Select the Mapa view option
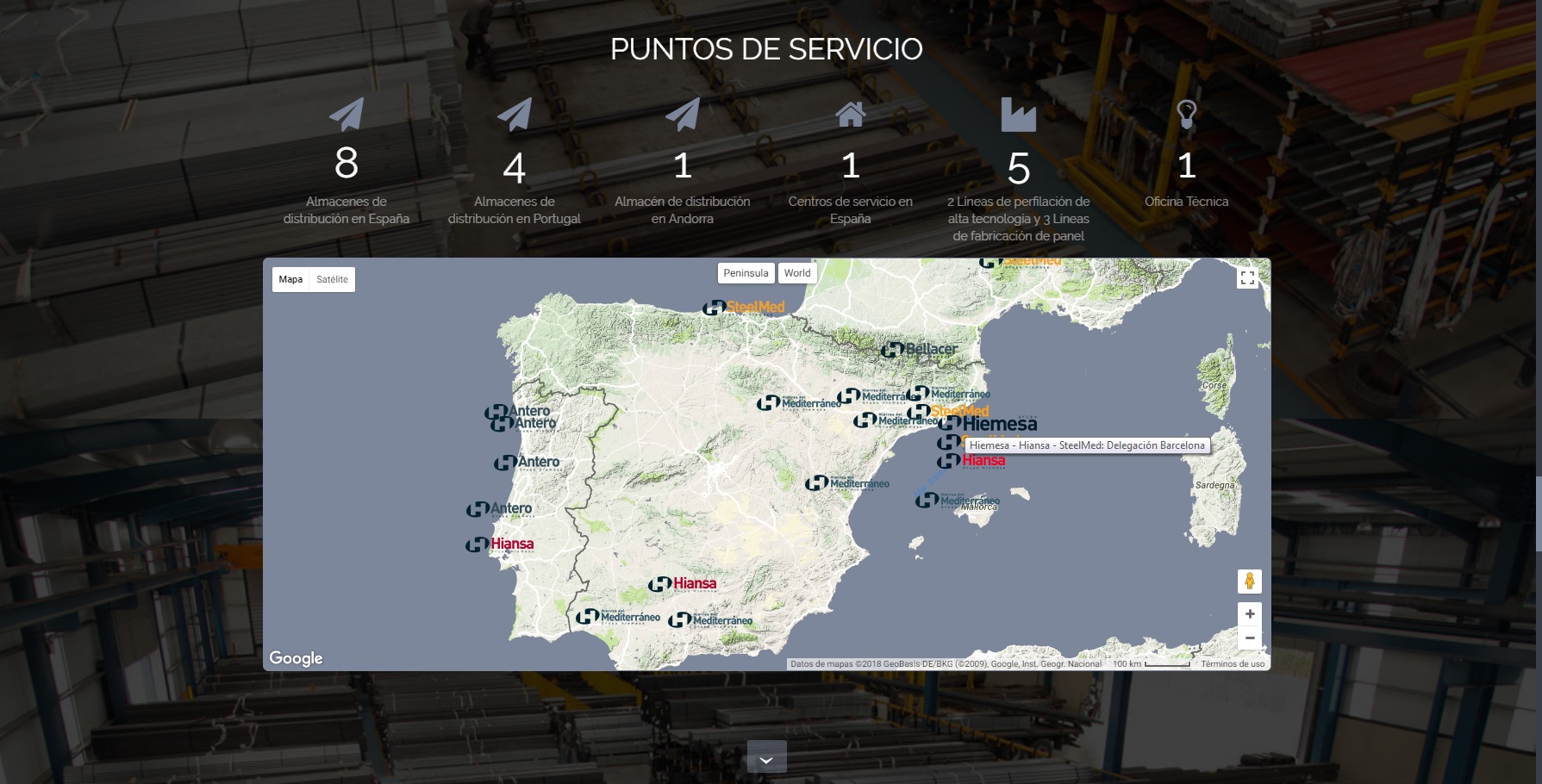Image resolution: width=1542 pixels, height=784 pixels. (290, 279)
